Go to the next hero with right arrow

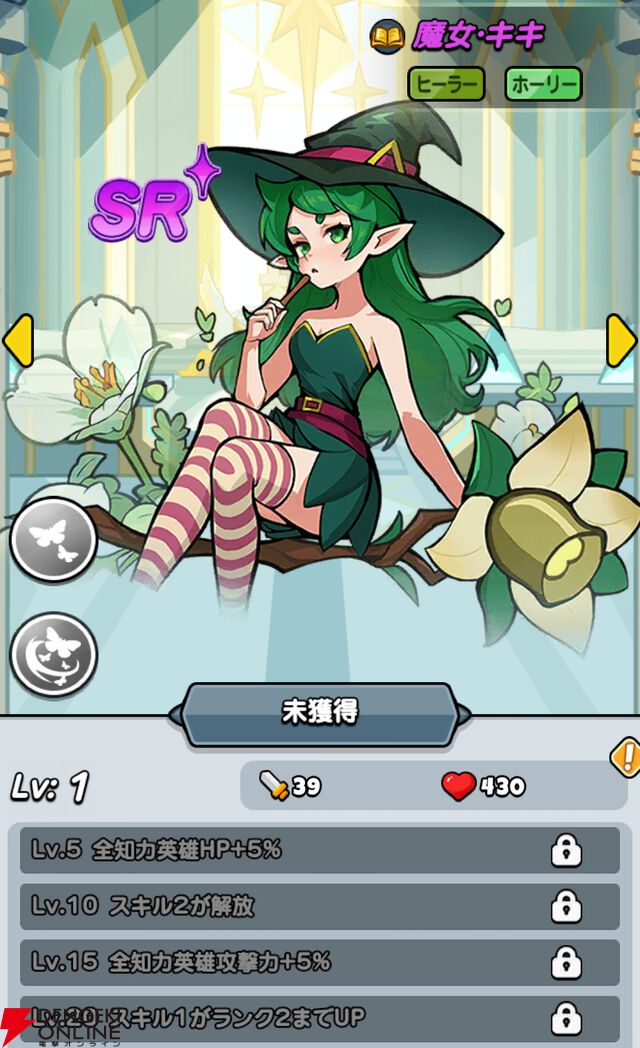621,341
